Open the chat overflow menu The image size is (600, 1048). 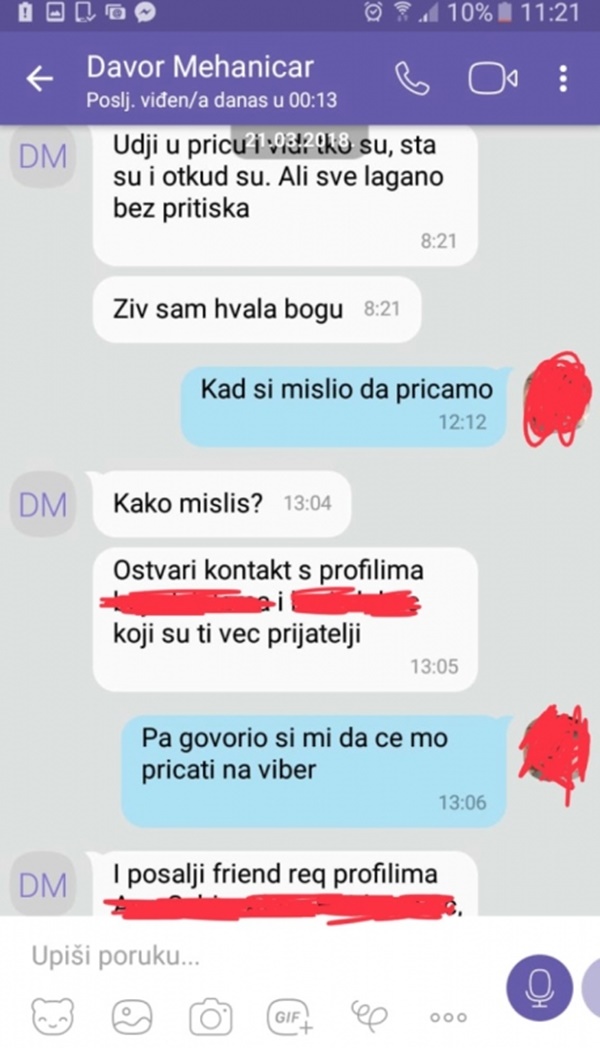click(x=564, y=79)
